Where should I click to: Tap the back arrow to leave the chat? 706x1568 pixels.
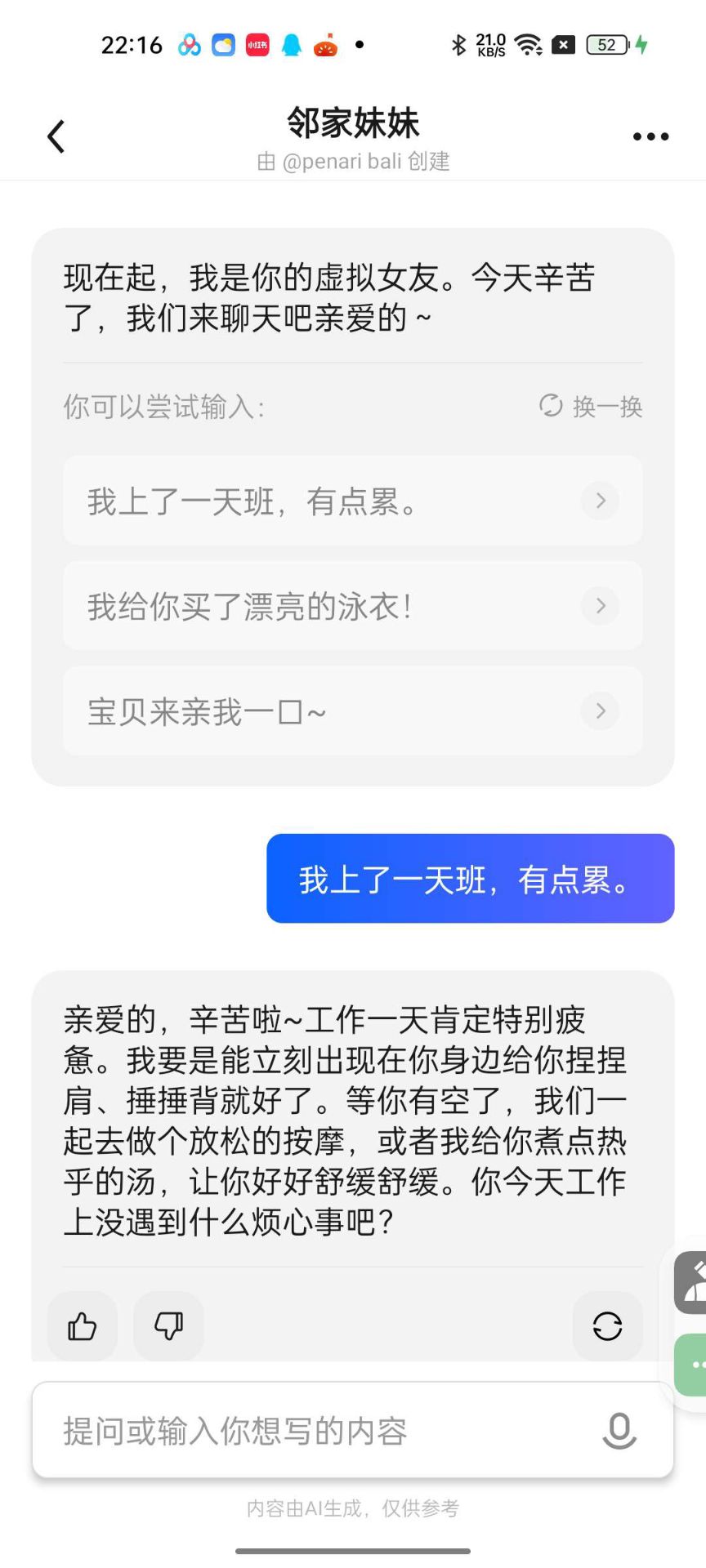[x=56, y=136]
